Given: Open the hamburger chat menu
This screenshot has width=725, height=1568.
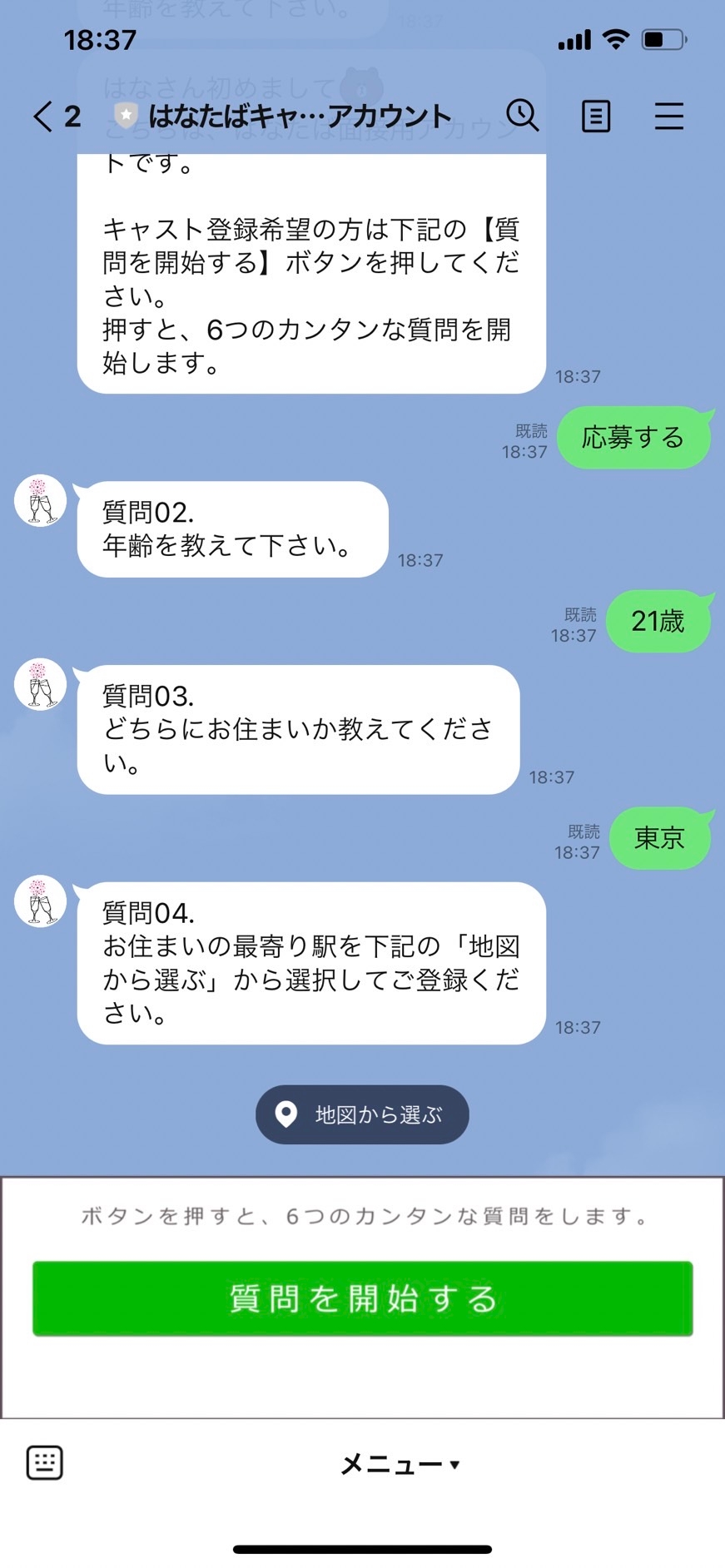Looking at the screenshot, I should pyautogui.click(x=668, y=117).
